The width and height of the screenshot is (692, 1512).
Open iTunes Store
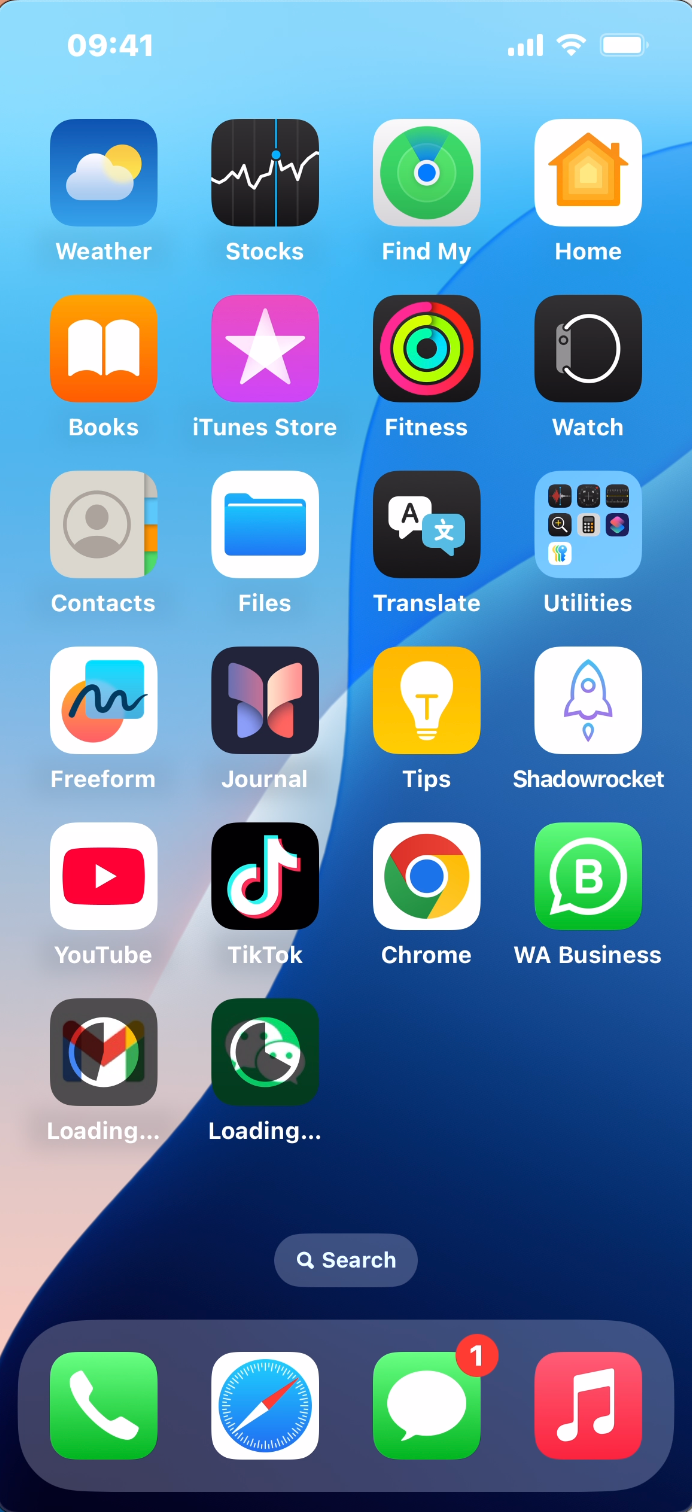[x=265, y=349]
